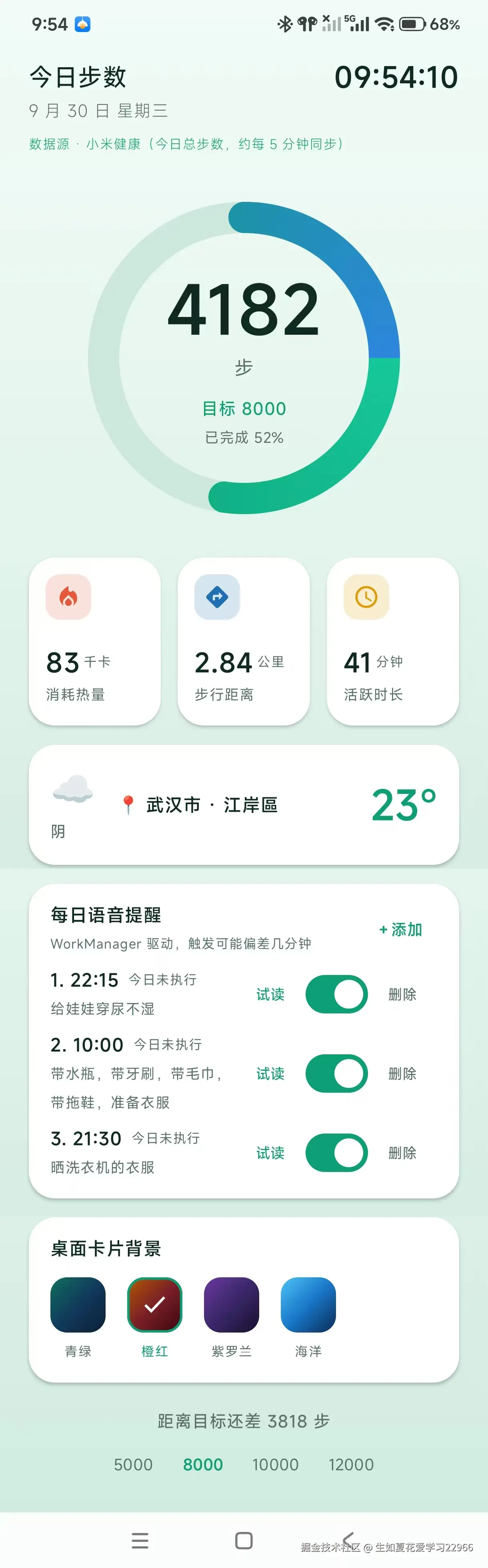Tap 试读 for the 21:30 reminder

pyautogui.click(x=270, y=1153)
